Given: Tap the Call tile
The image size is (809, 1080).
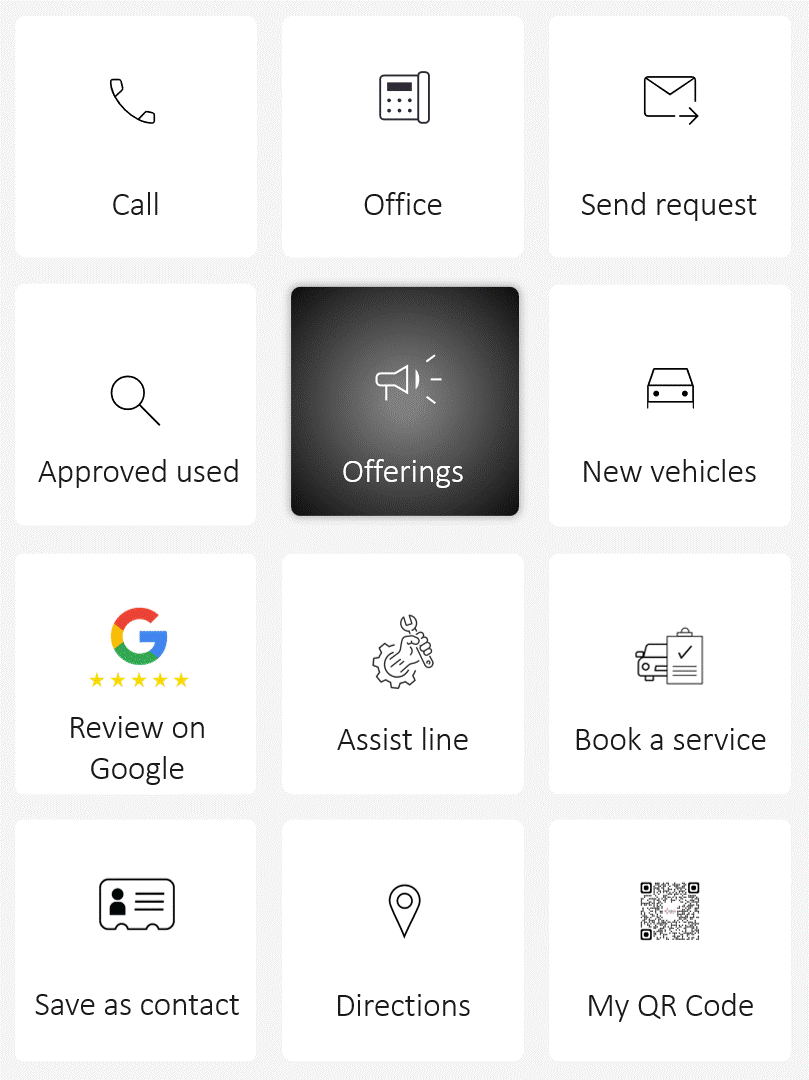Looking at the screenshot, I should coord(135,137).
